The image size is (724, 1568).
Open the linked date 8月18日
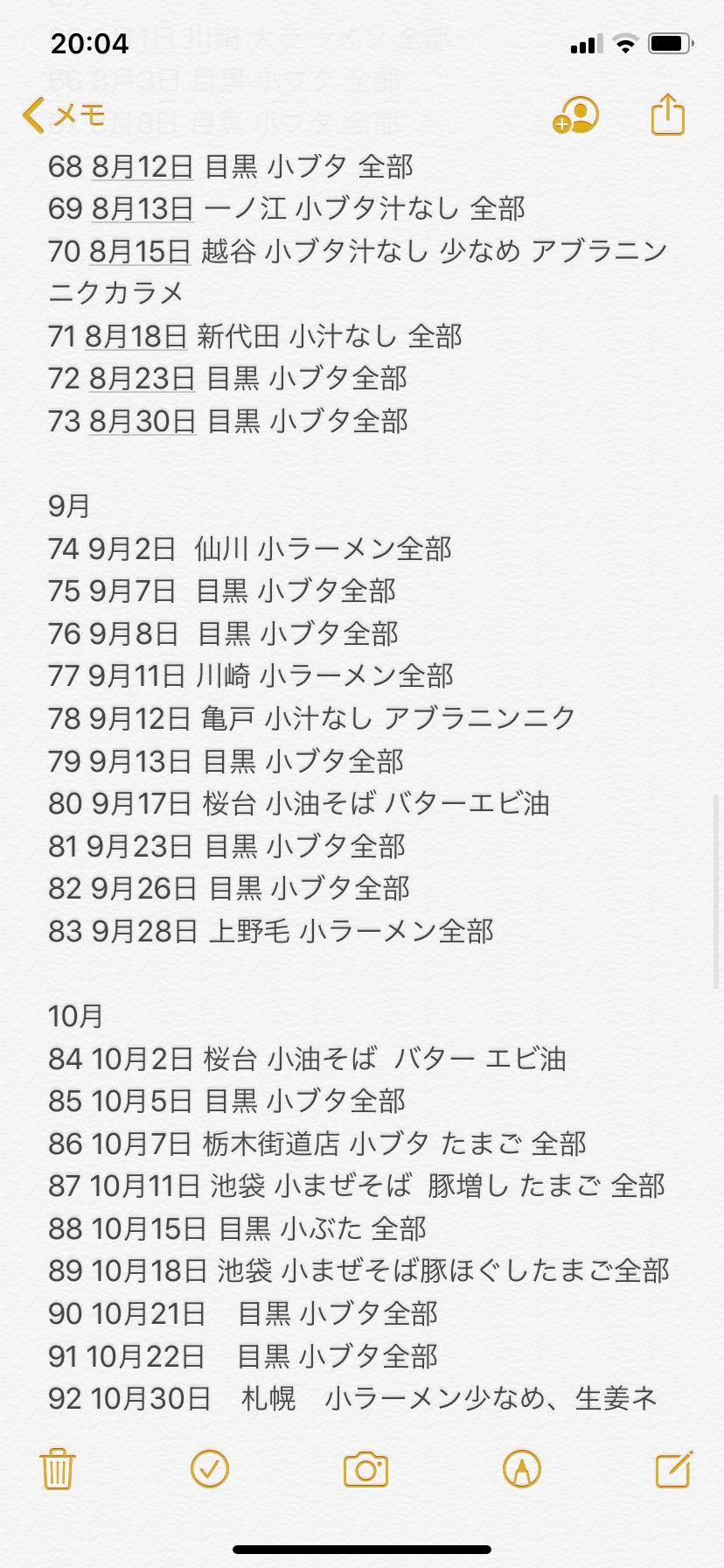136,336
